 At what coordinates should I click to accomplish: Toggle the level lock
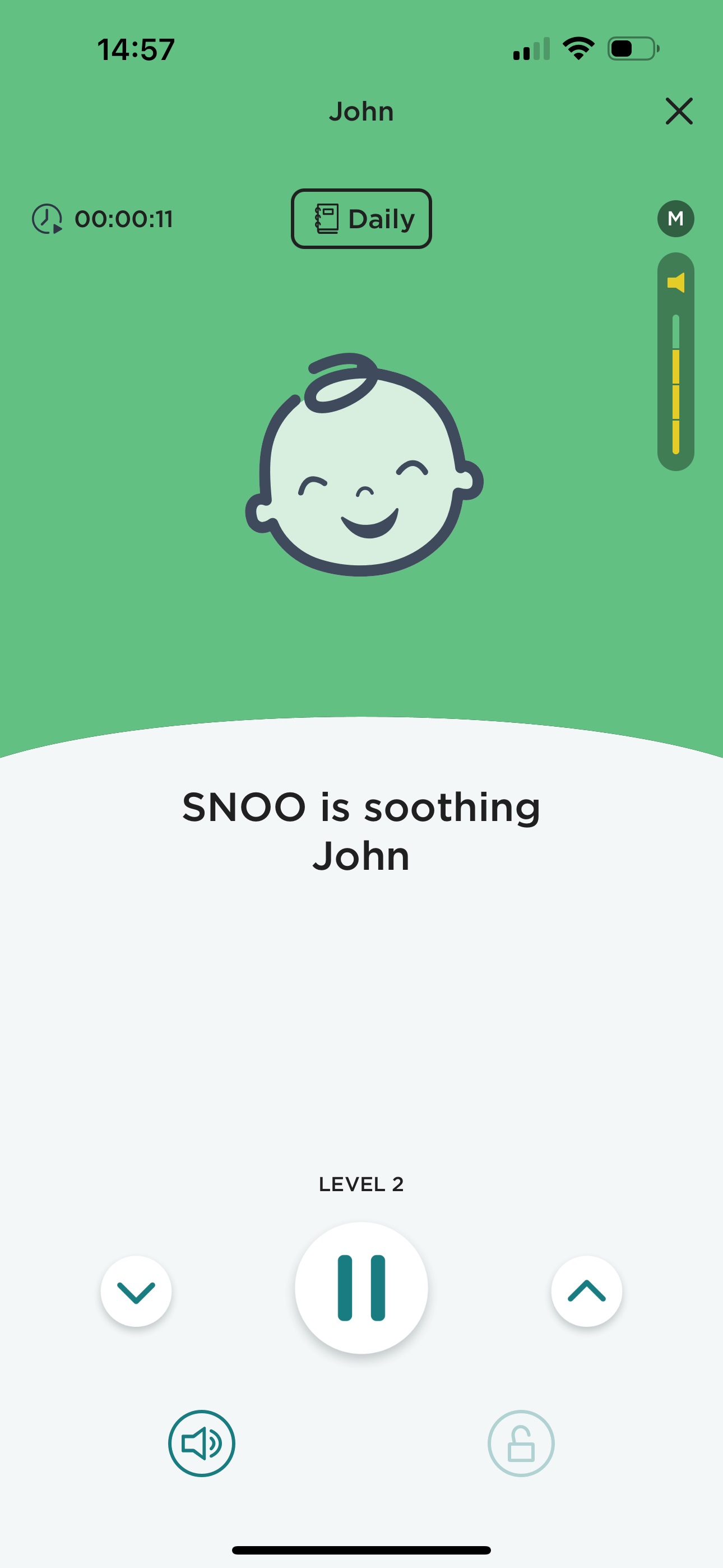(520, 1442)
